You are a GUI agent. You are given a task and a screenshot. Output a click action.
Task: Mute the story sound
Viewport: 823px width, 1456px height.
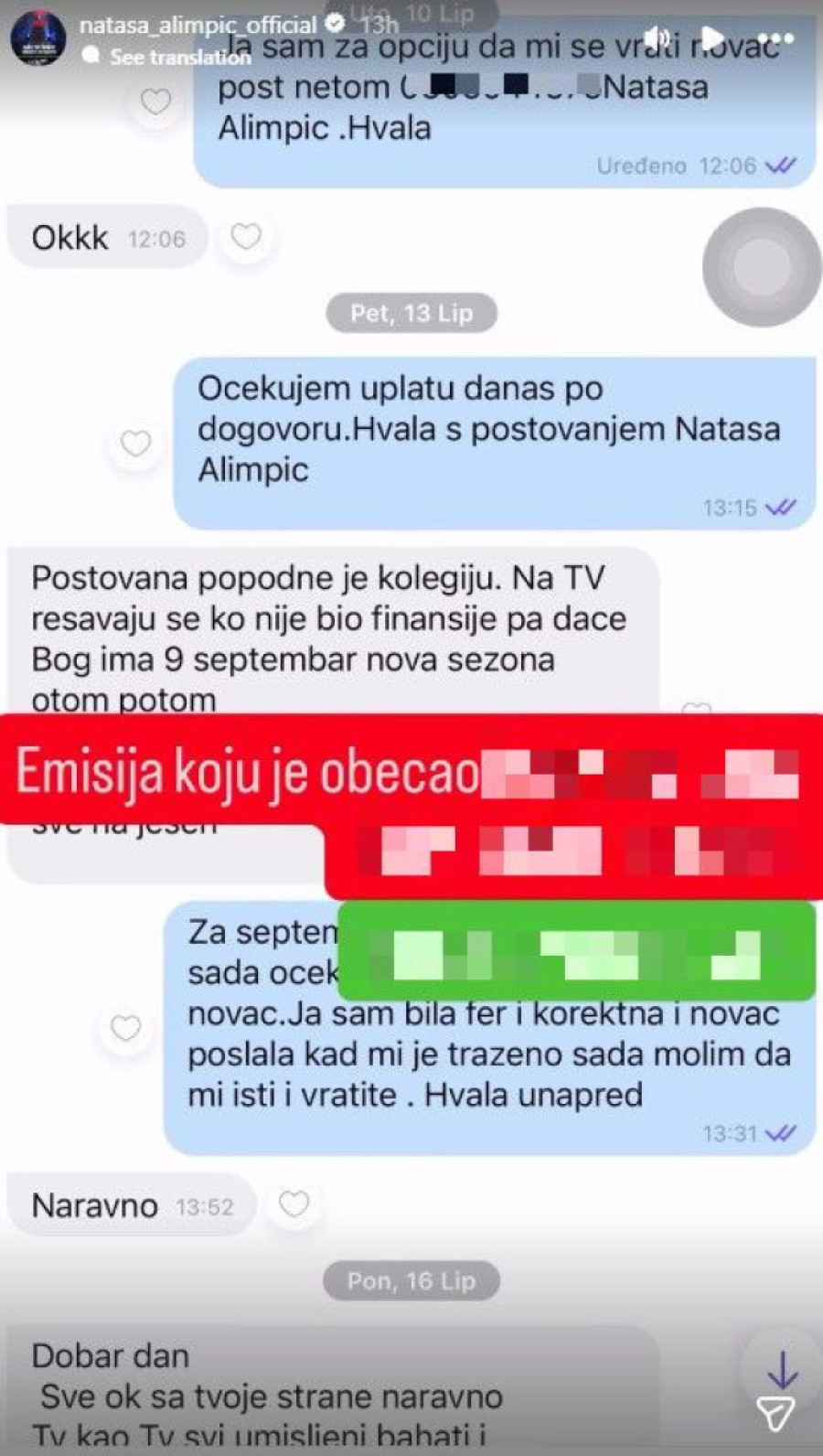[x=657, y=38]
